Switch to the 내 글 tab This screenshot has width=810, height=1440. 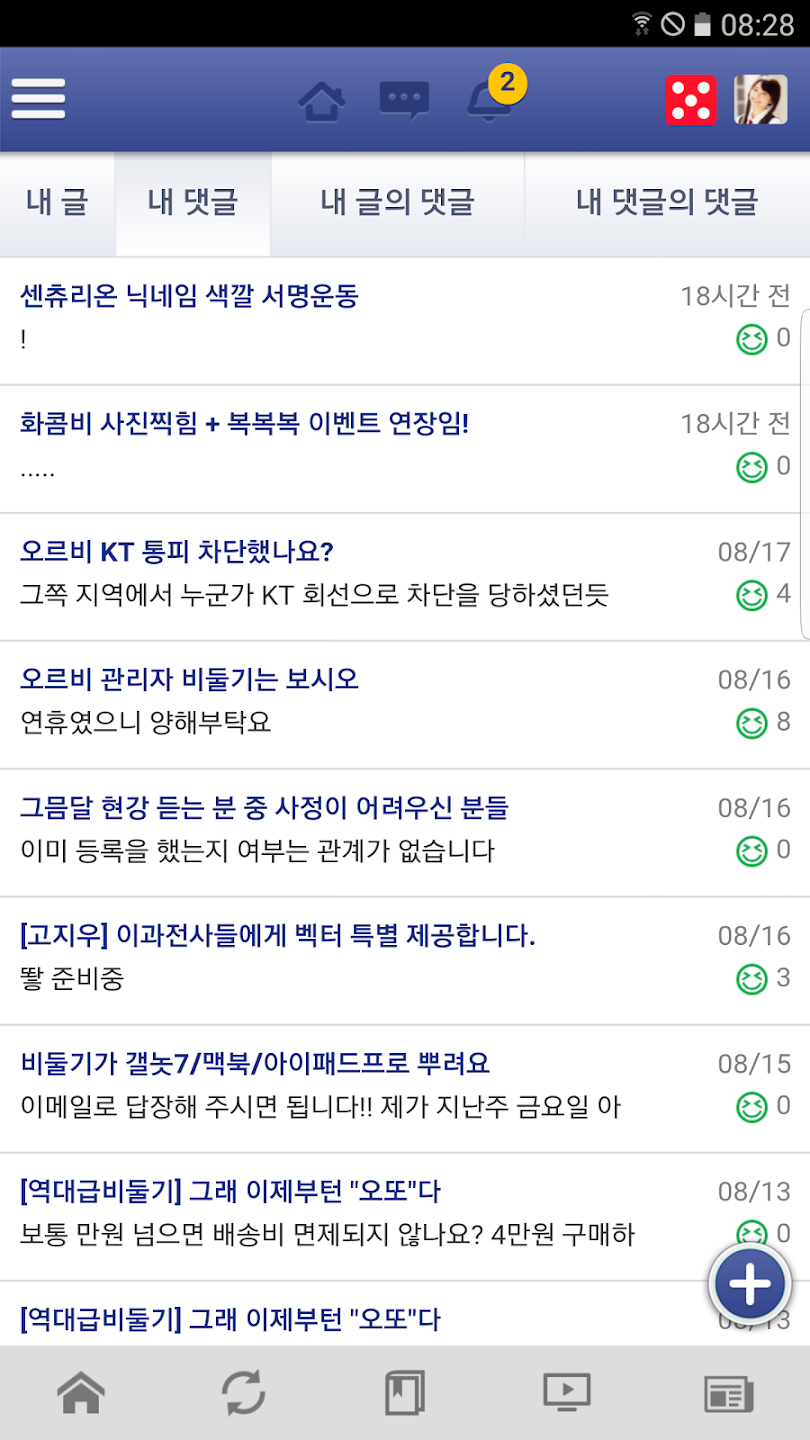coord(57,203)
